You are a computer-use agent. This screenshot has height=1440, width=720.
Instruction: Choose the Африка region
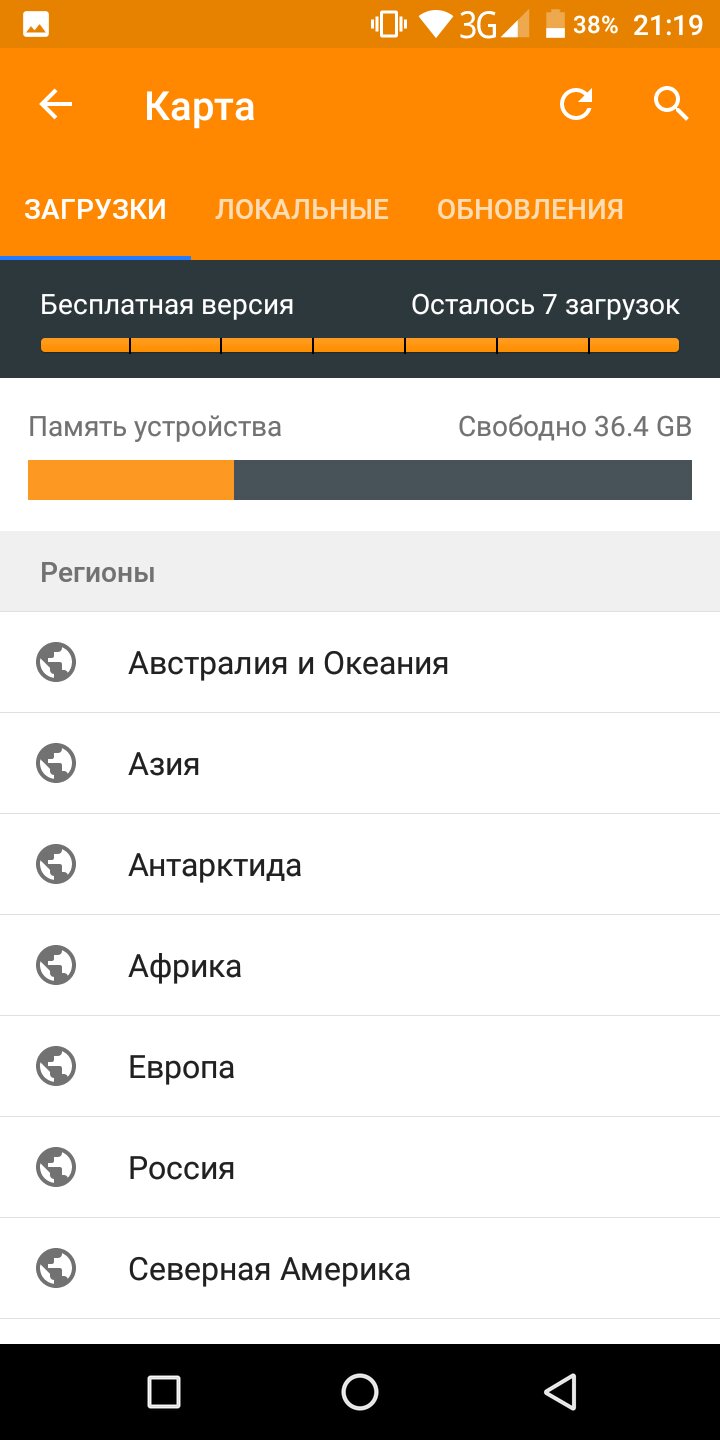click(x=360, y=966)
